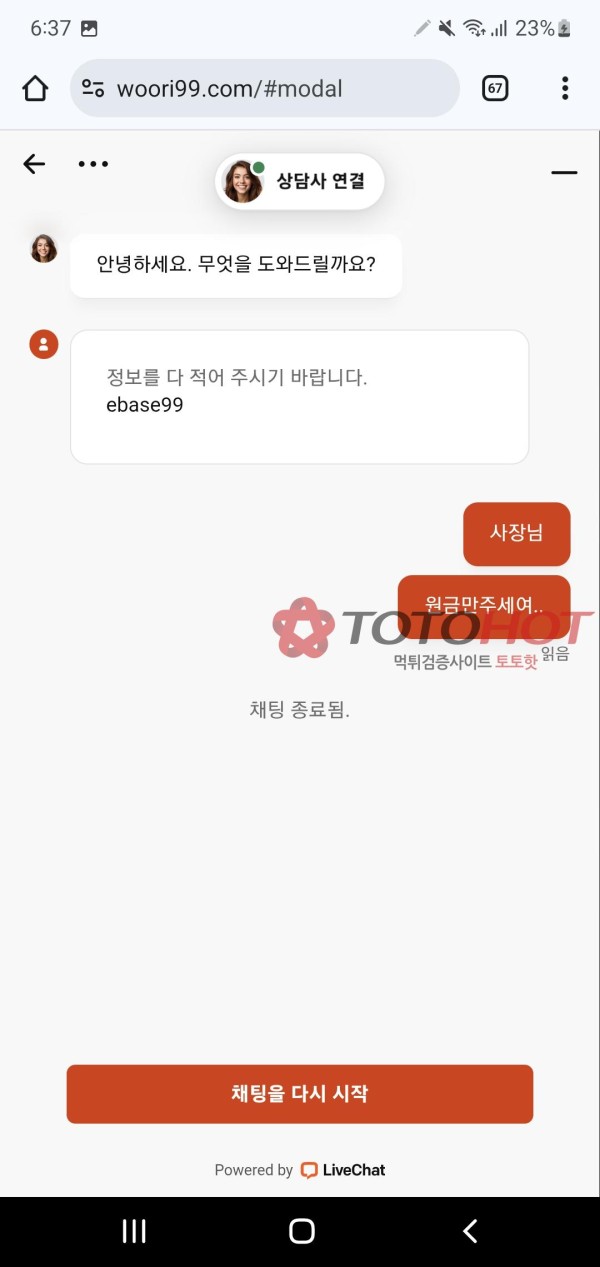
Task: Open the browser home page
Action: click(35, 88)
